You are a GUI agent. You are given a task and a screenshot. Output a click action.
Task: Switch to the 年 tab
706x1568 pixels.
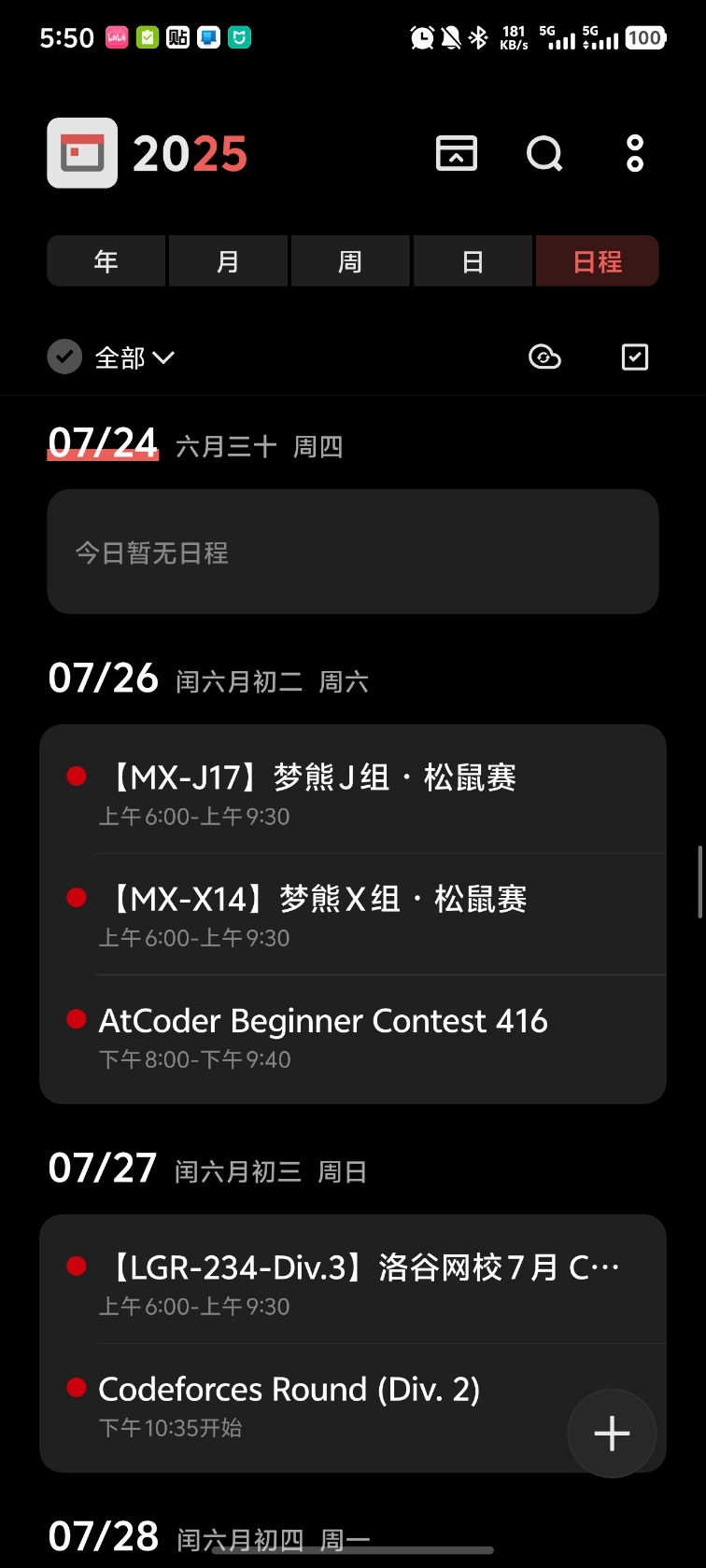click(x=105, y=261)
